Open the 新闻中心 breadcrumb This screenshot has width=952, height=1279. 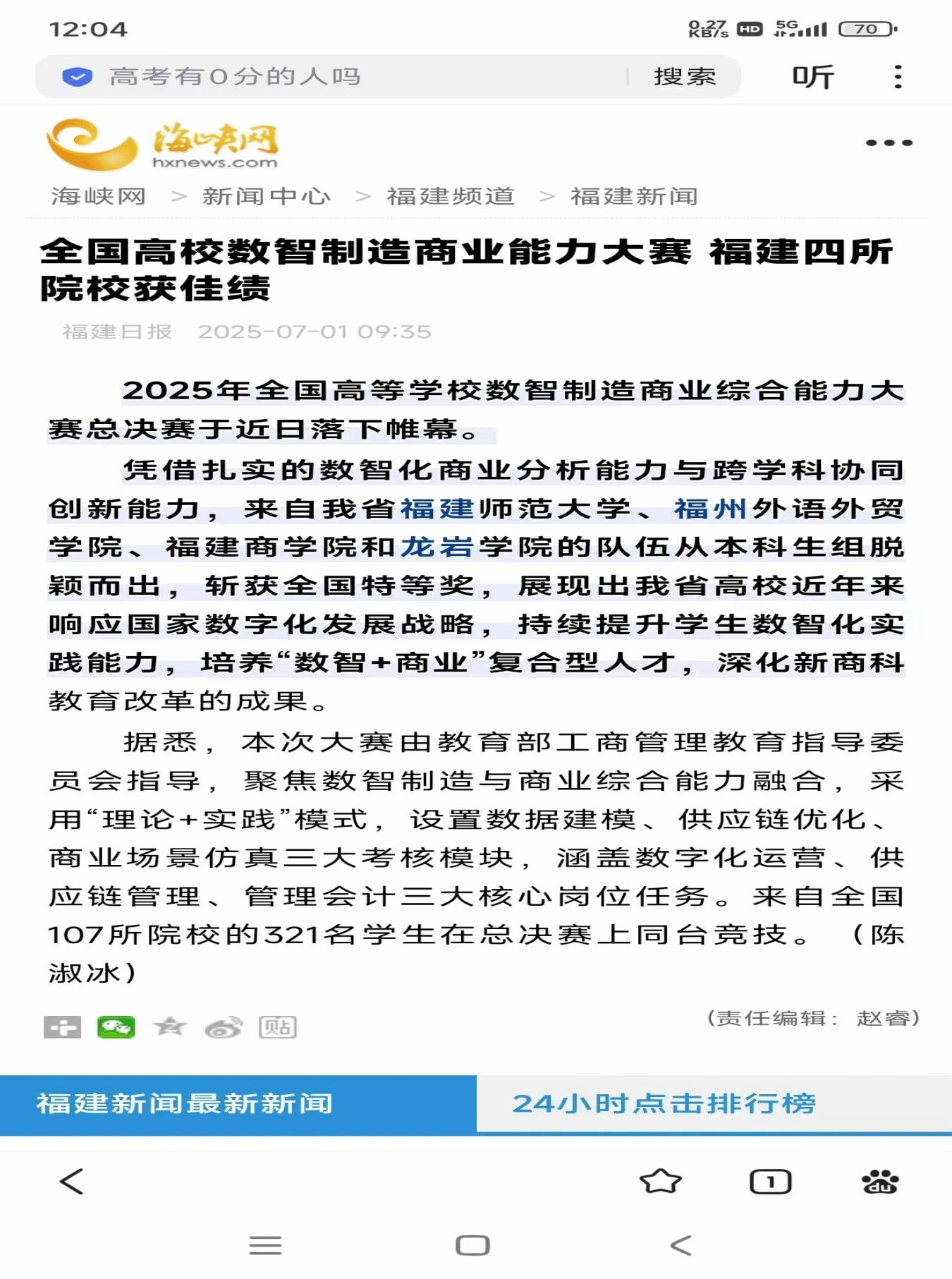tap(267, 196)
